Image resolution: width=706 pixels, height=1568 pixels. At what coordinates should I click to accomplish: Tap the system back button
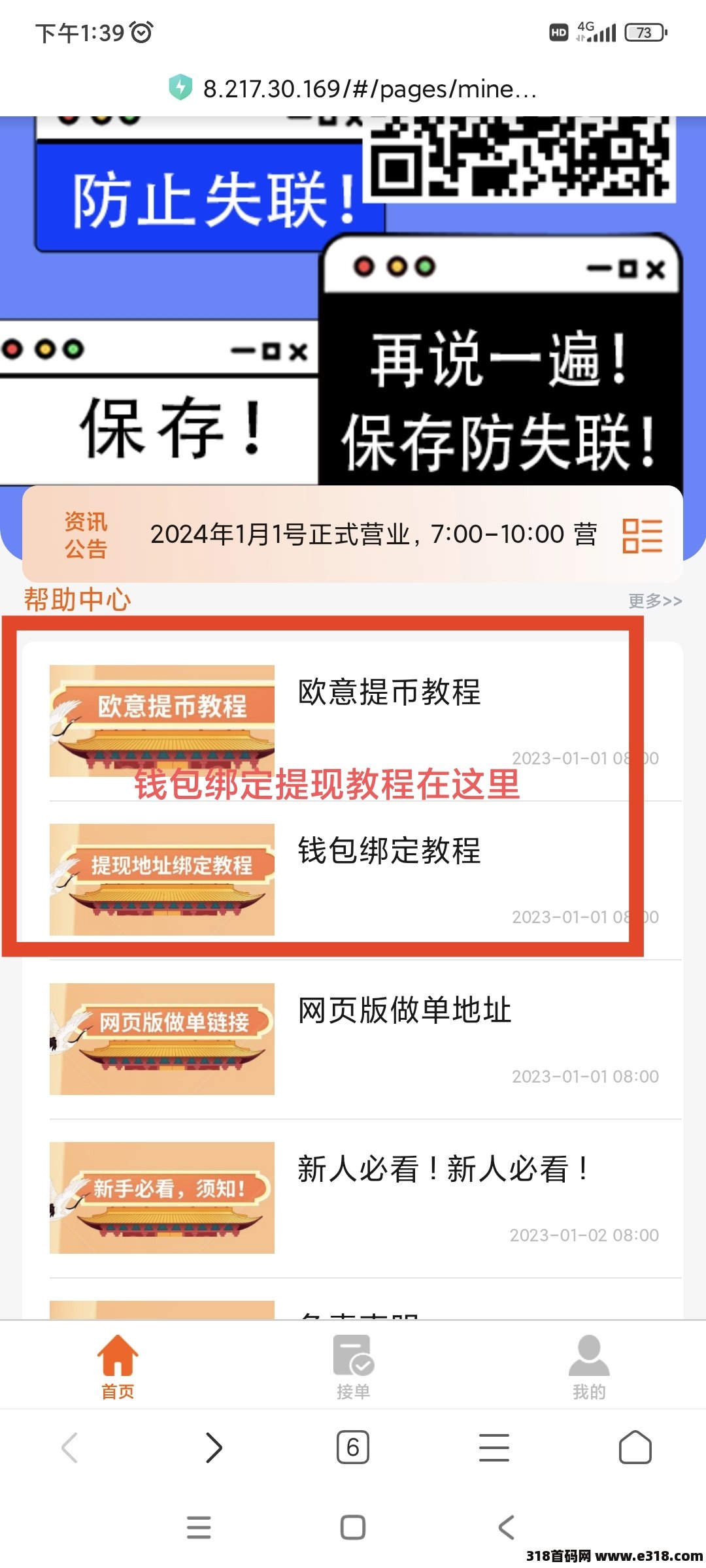point(507,1527)
